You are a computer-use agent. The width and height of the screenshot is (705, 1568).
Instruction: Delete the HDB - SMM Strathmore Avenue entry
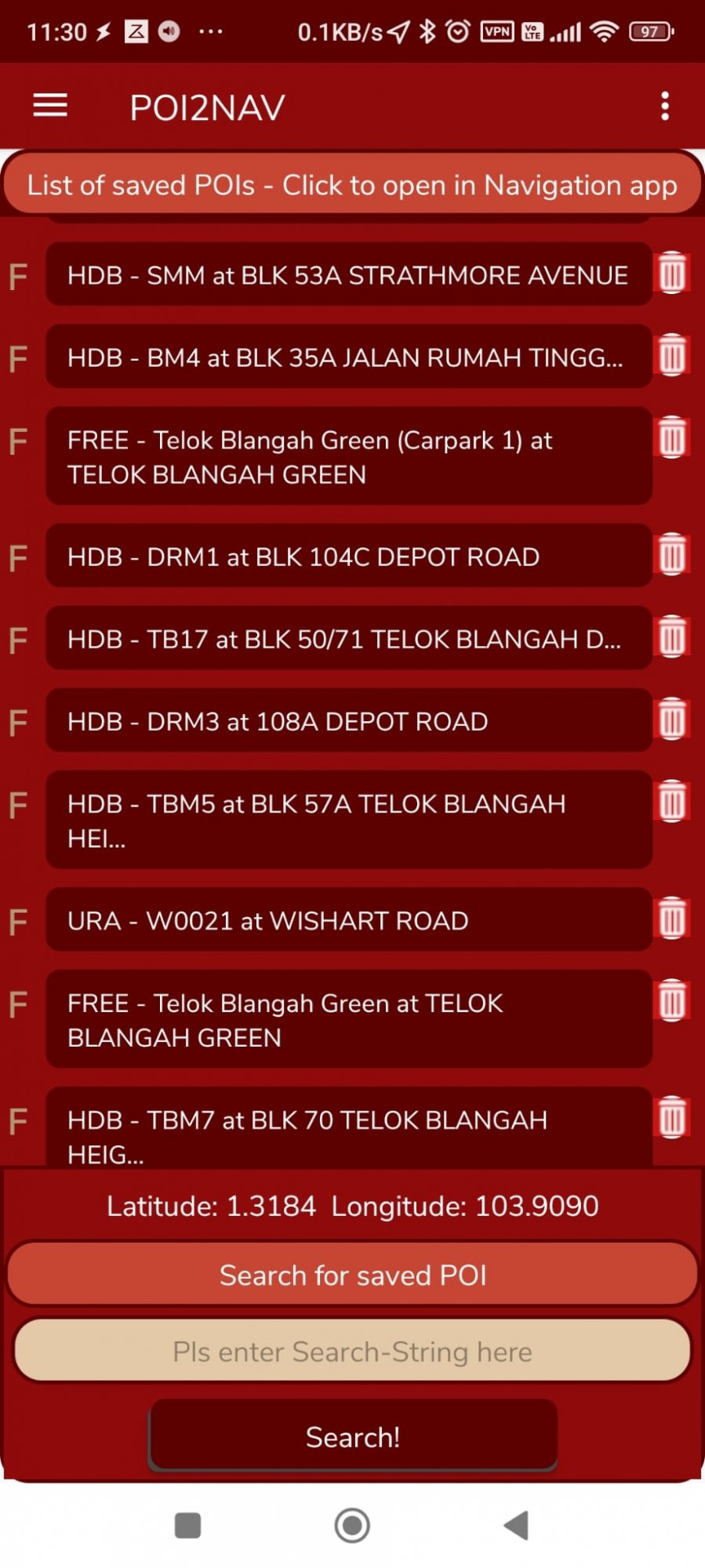click(672, 273)
